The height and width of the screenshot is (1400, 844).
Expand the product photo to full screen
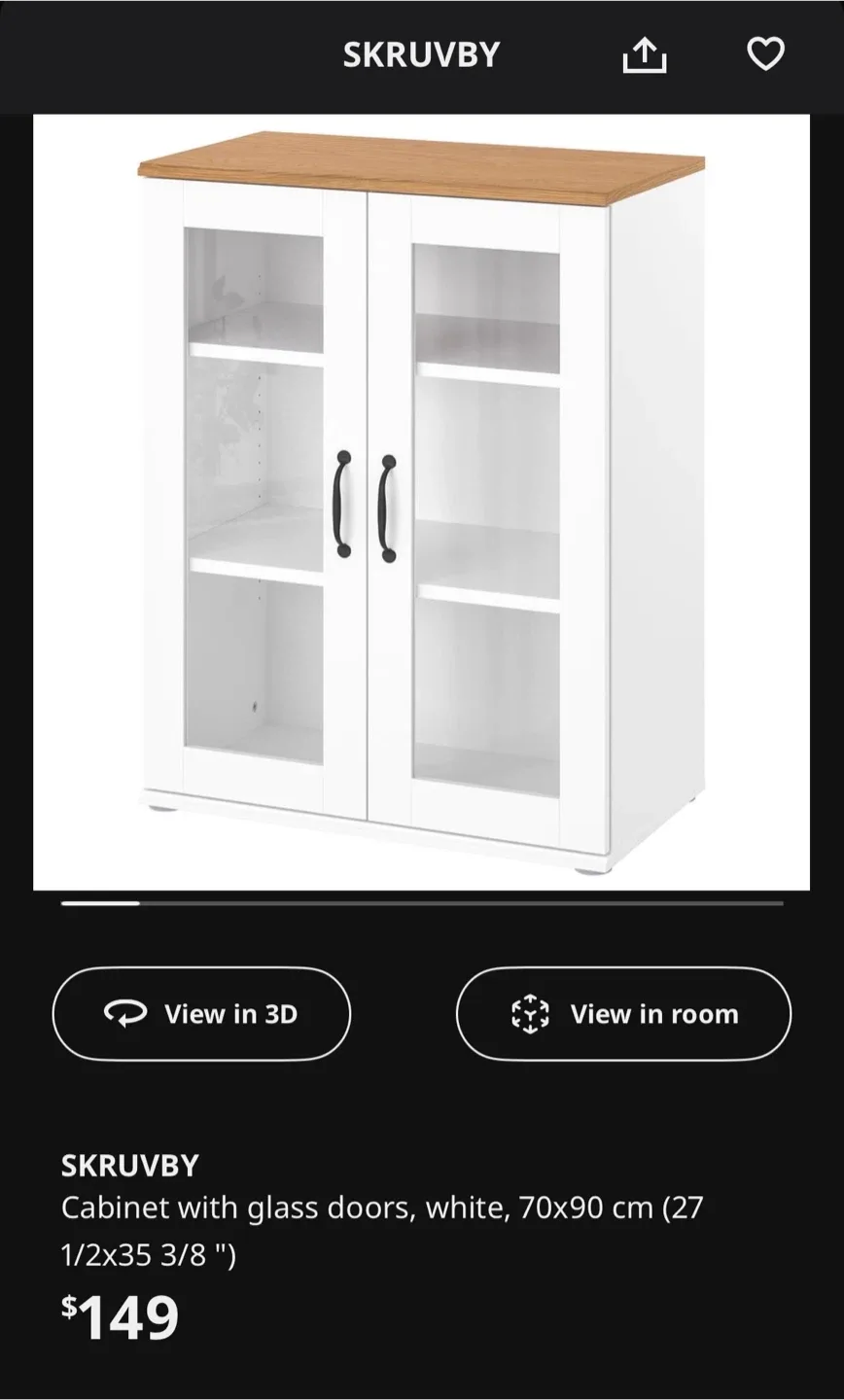click(x=422, y=501)
